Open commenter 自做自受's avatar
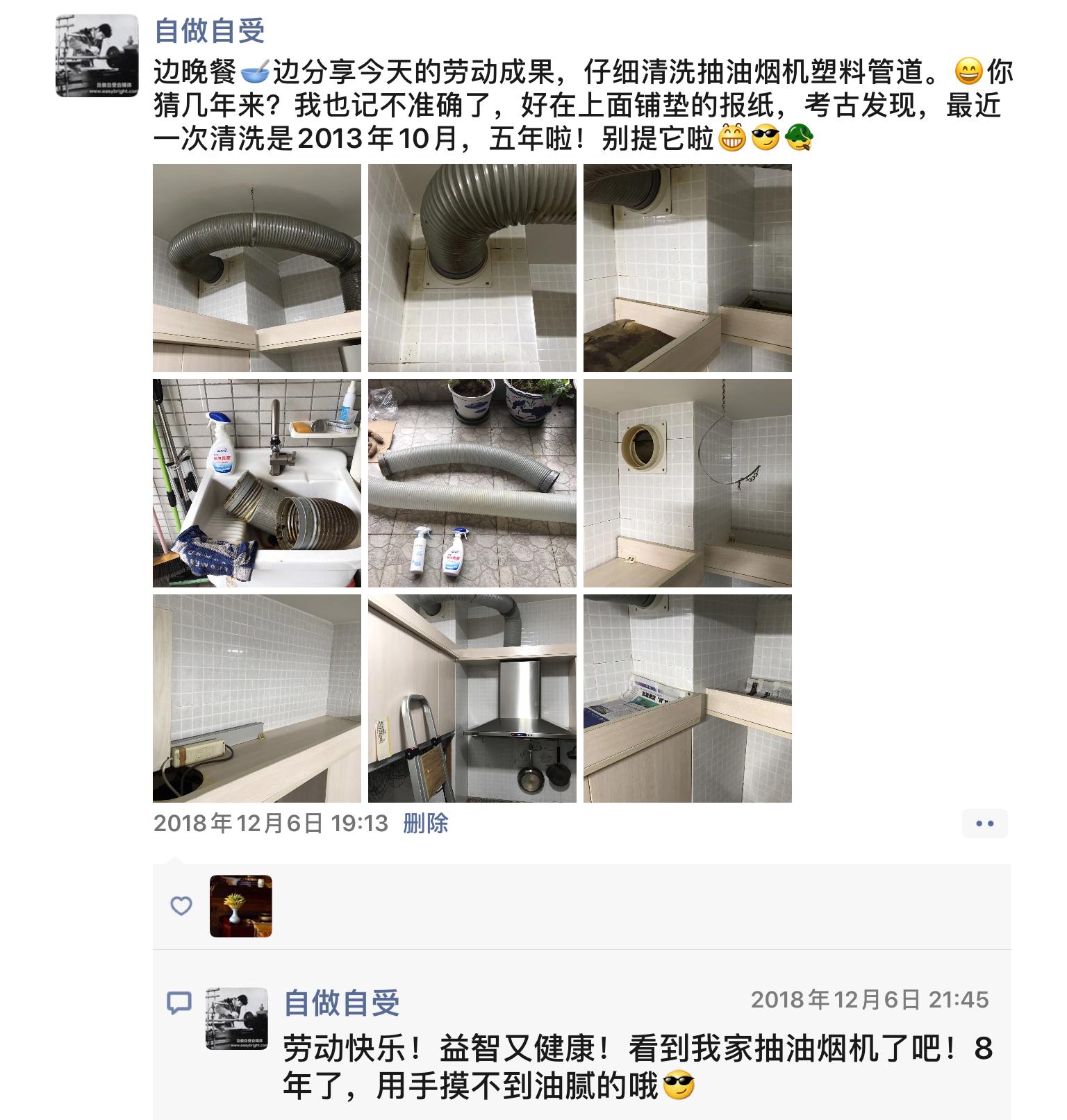Viewport: 1067px width, 1120px height. click(237, 1019)
